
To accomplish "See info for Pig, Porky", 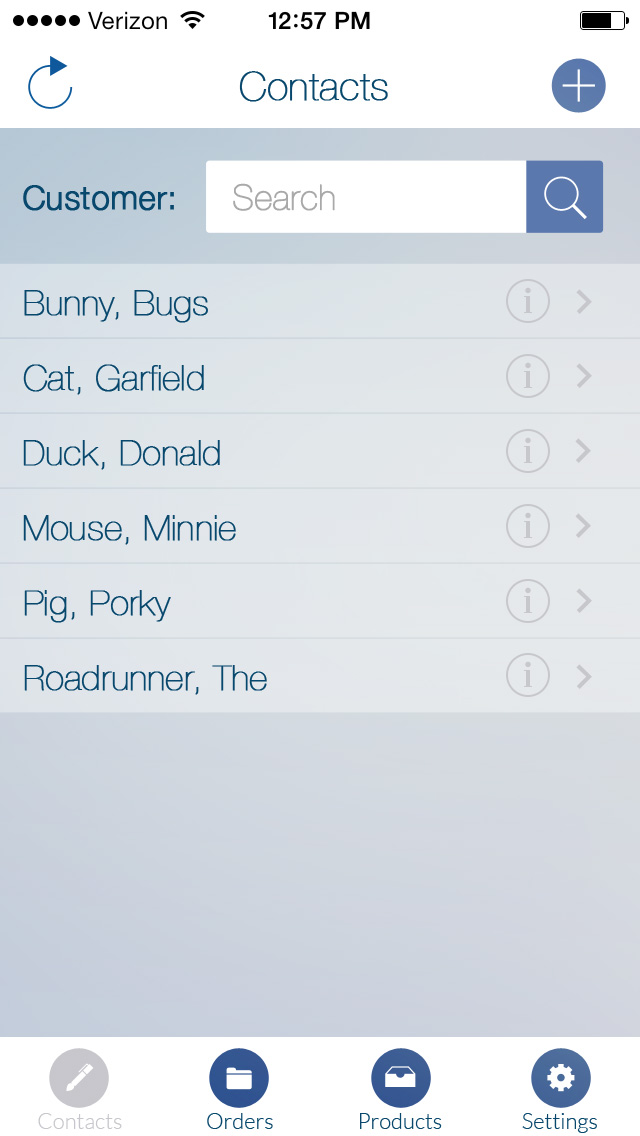I will [x=527, y=602].
